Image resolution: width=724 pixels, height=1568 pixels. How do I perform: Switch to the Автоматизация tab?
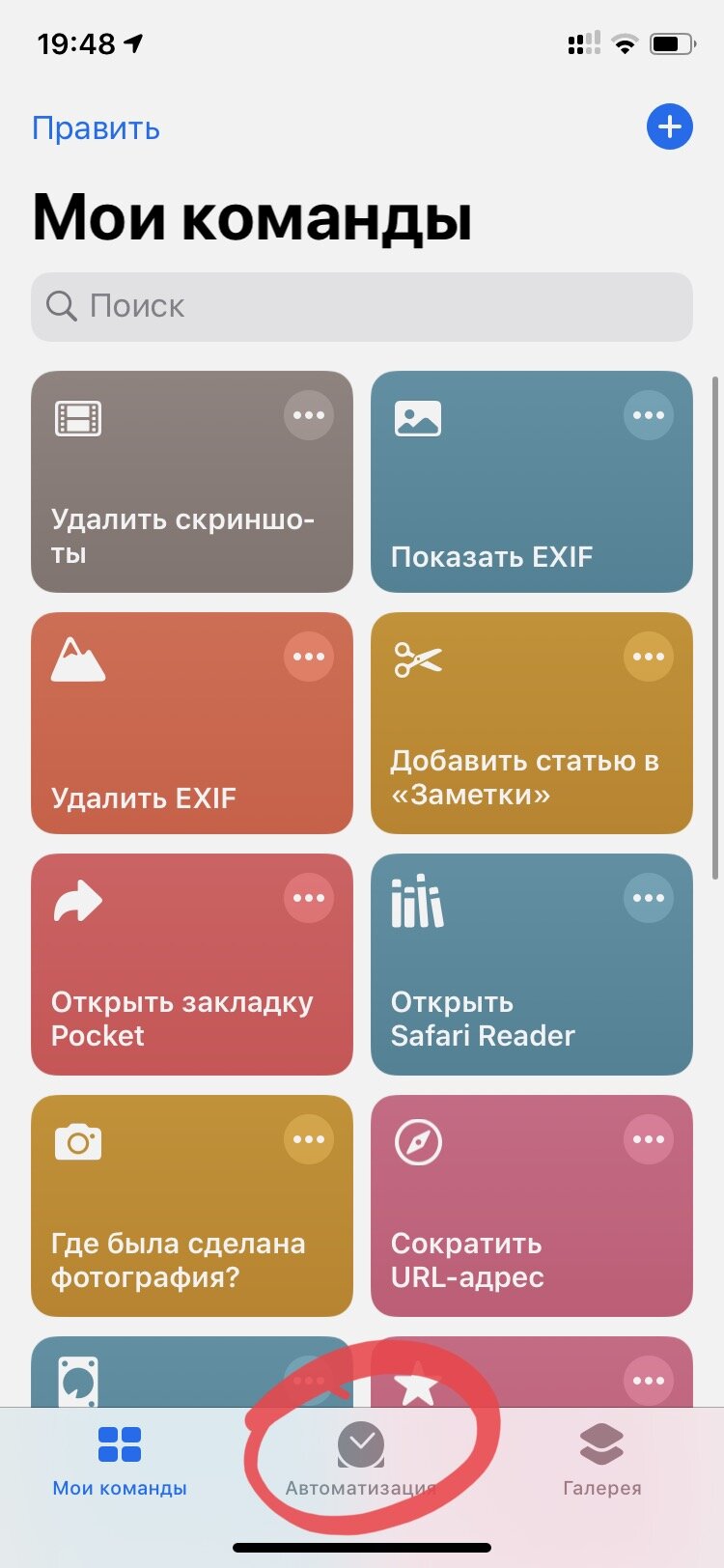[361, 1459]
